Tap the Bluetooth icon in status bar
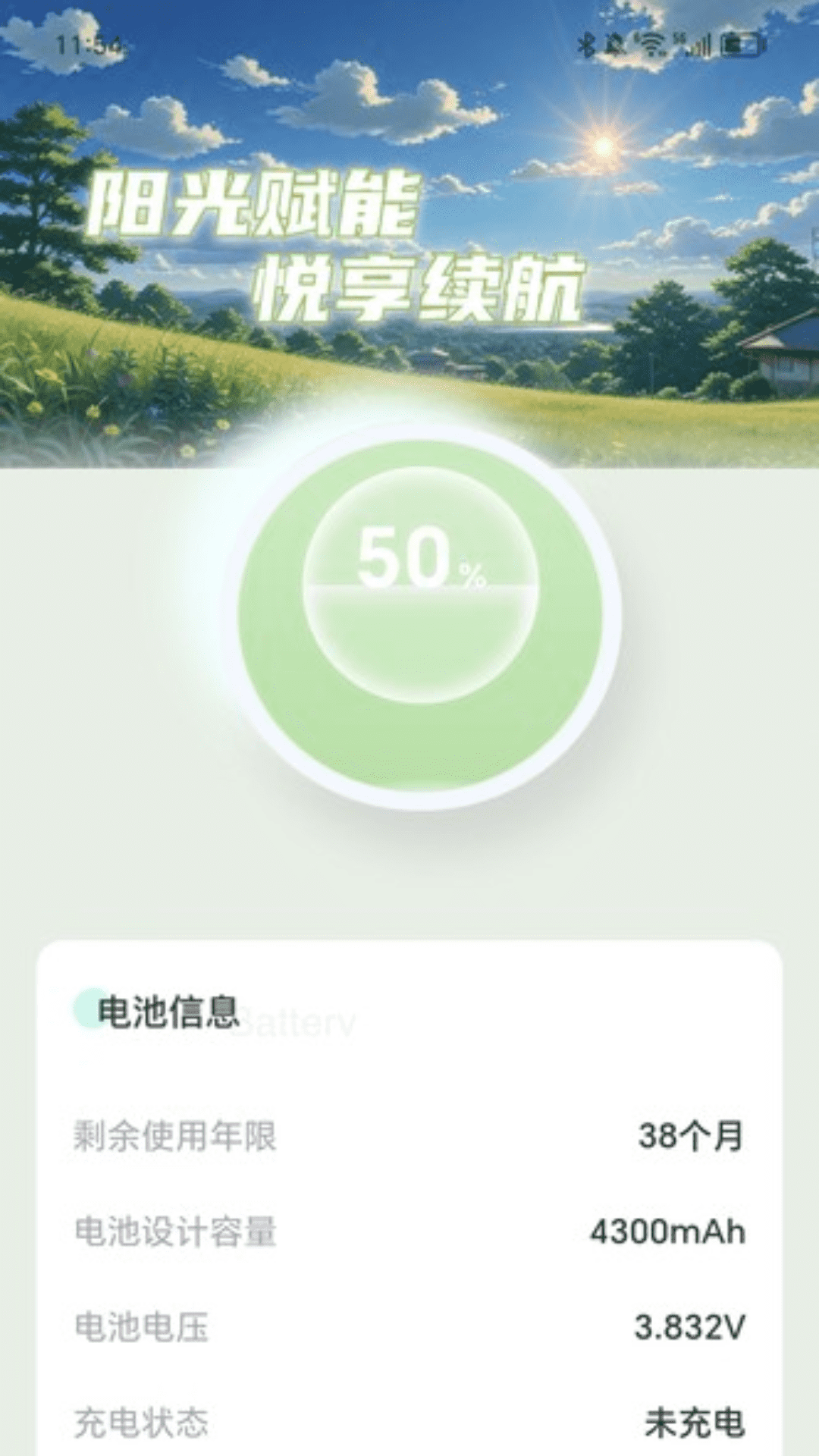Image resolution: width=819 pixels, height=1456 pixels. pyautogui.click(x=588, y=44)
